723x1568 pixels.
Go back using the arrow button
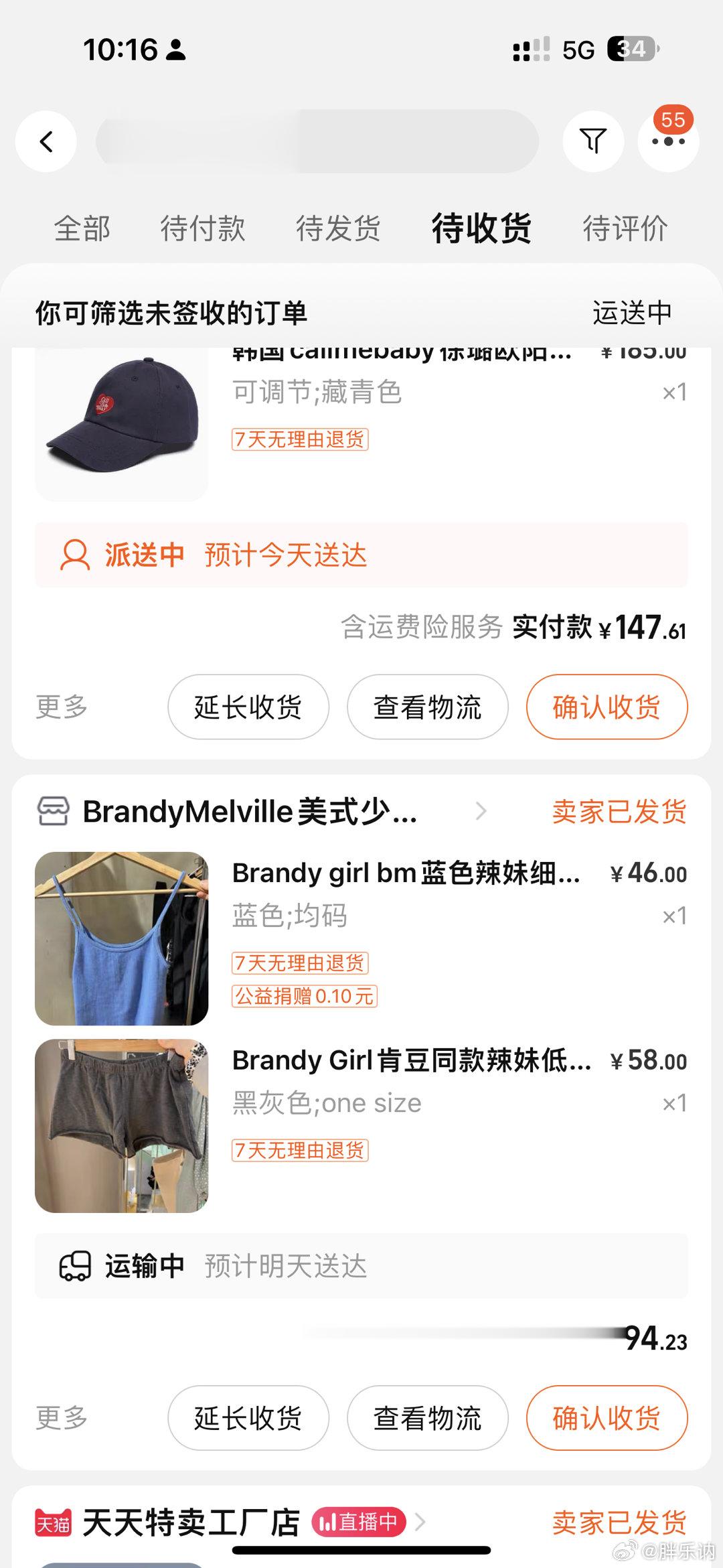pos(46,141)
